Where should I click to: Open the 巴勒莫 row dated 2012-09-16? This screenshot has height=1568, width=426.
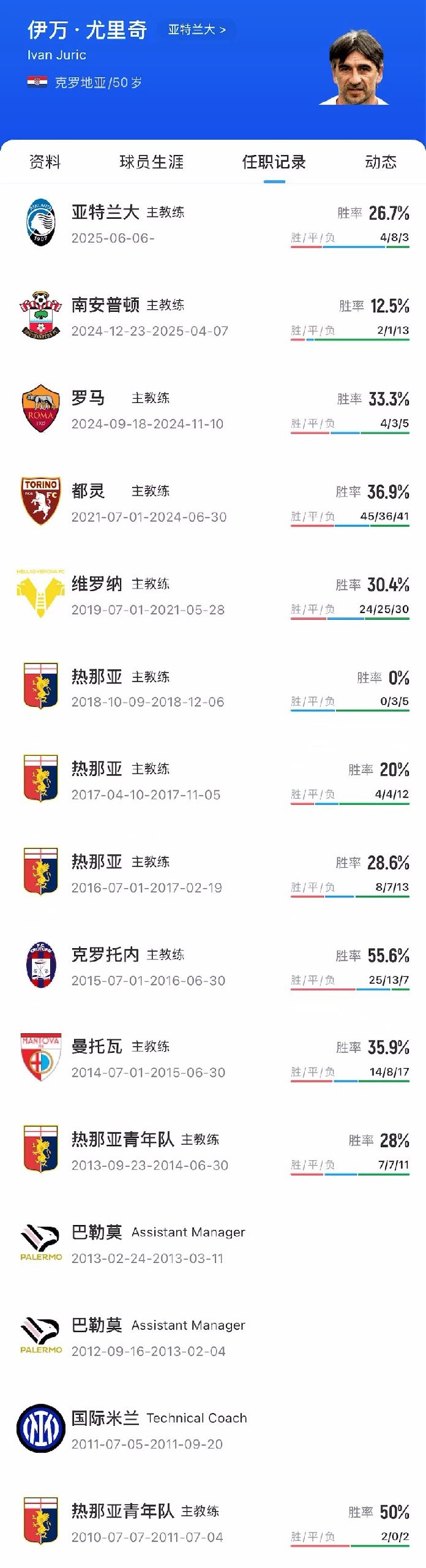(213, 1337)
